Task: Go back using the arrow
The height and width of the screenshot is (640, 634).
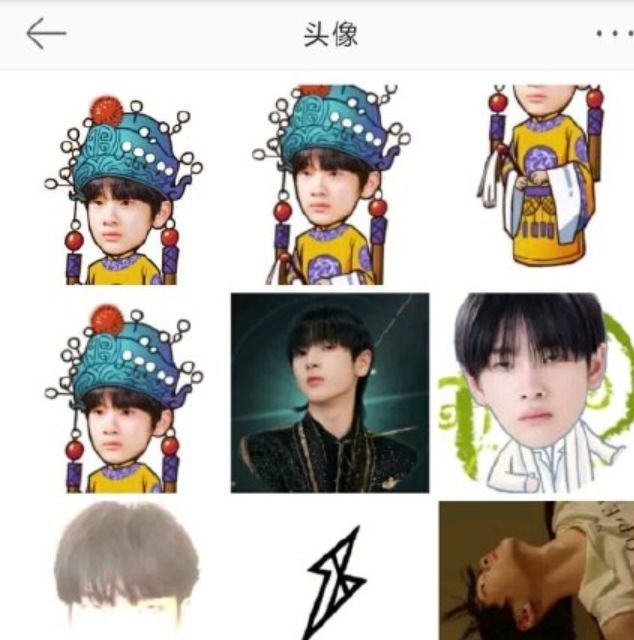Action: [x=46, y=34]
